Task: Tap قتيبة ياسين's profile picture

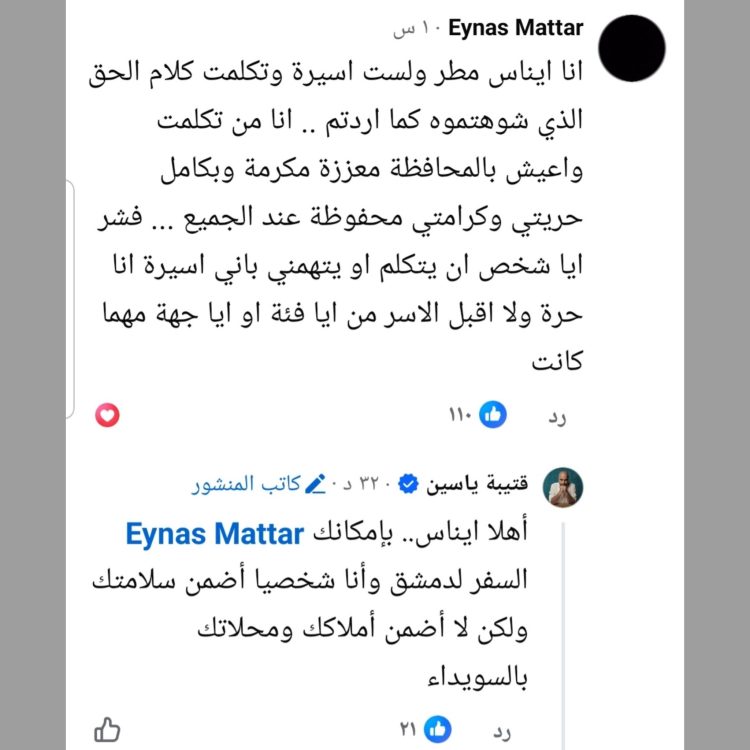Action: point(563,487)
